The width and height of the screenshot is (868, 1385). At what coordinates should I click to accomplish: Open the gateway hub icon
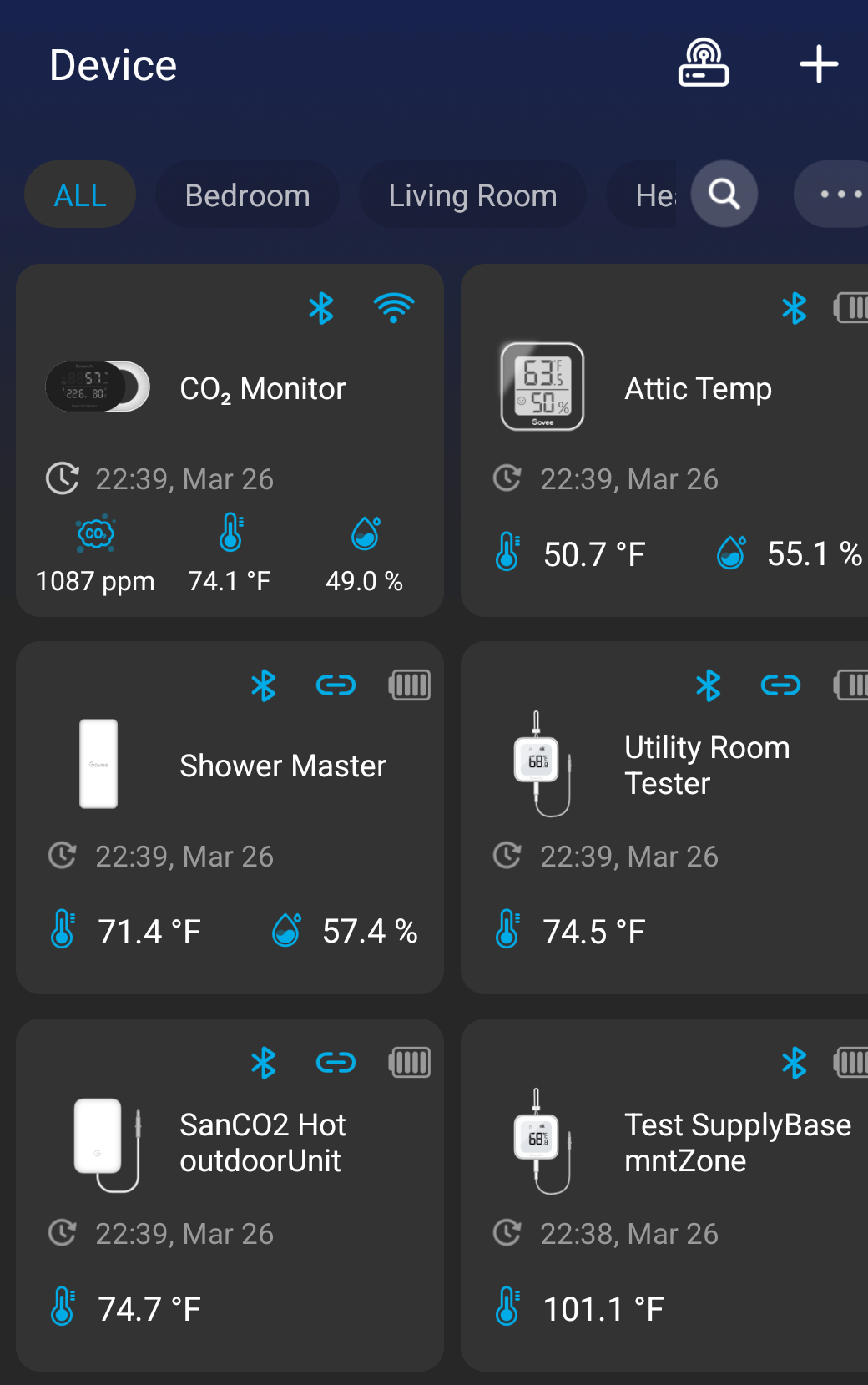[704, 63]
